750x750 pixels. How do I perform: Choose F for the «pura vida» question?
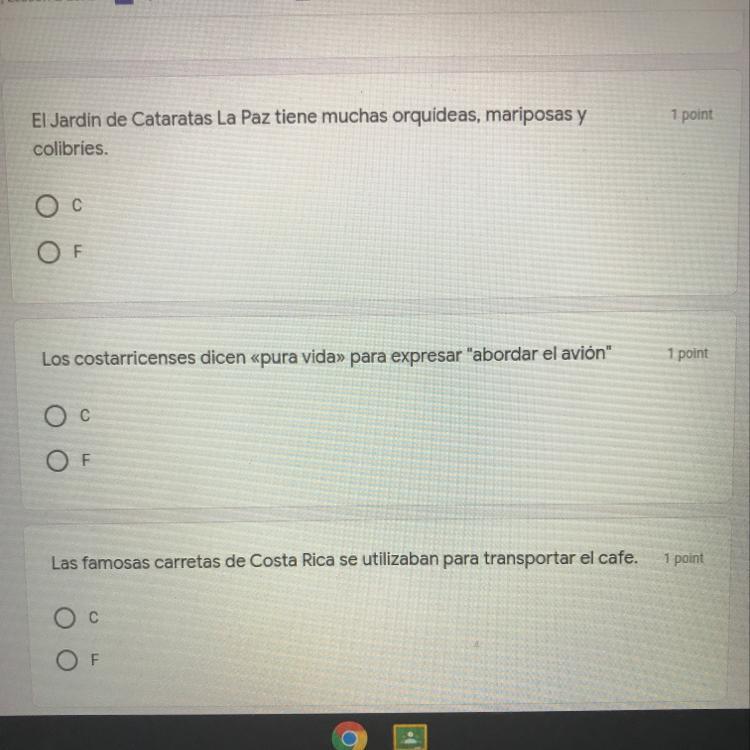56,462
